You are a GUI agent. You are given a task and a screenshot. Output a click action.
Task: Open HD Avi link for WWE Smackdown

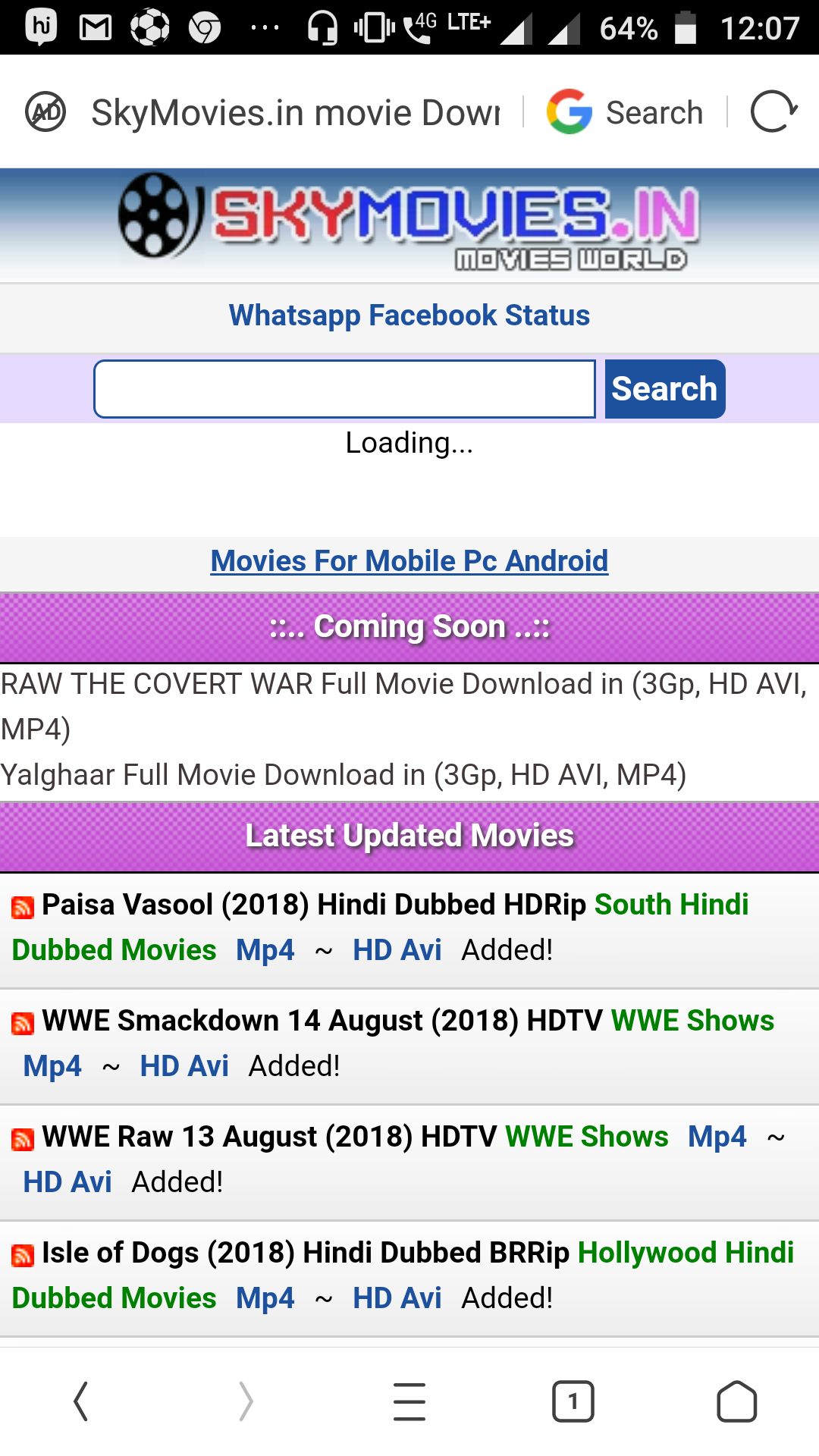(x=184, y=1066)
